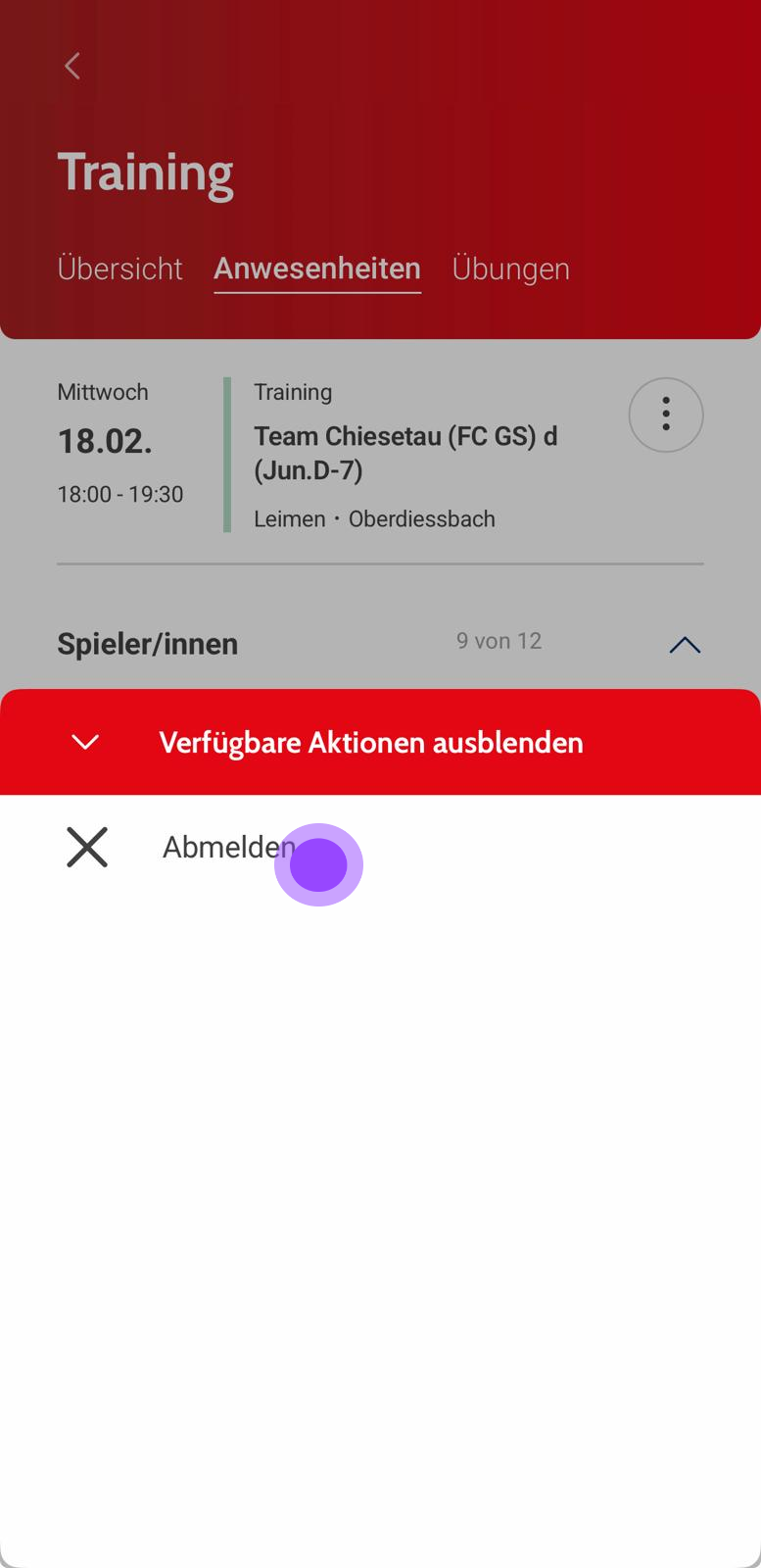761x1568 pixels.
Task: Collapse the Spieler/innen section
Action: pyautogui.click(x=685, y=644)
